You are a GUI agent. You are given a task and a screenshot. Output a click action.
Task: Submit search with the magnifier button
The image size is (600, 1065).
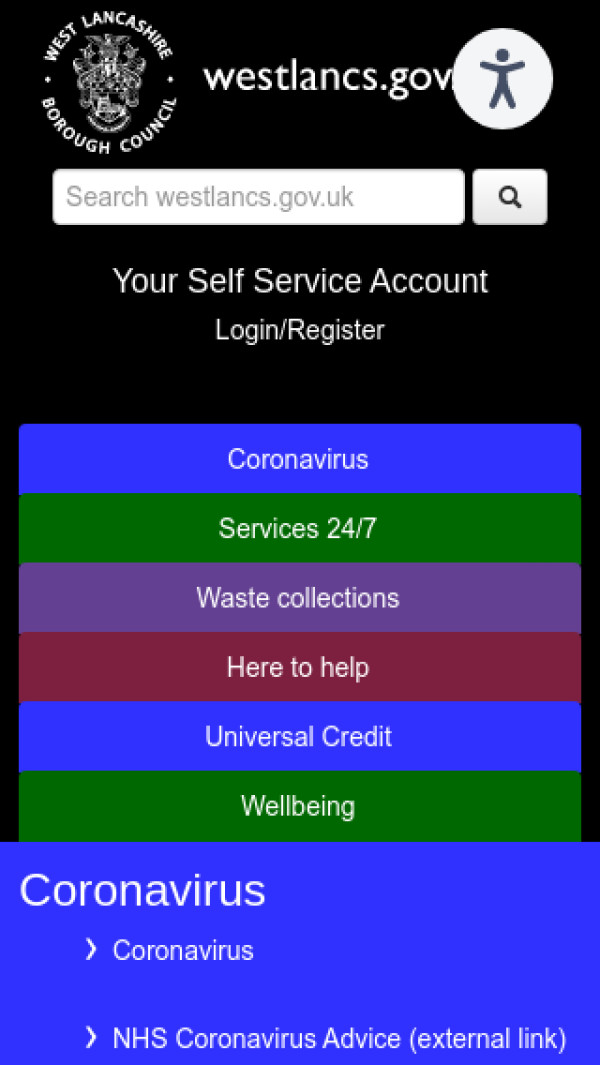tap(509, 197)
